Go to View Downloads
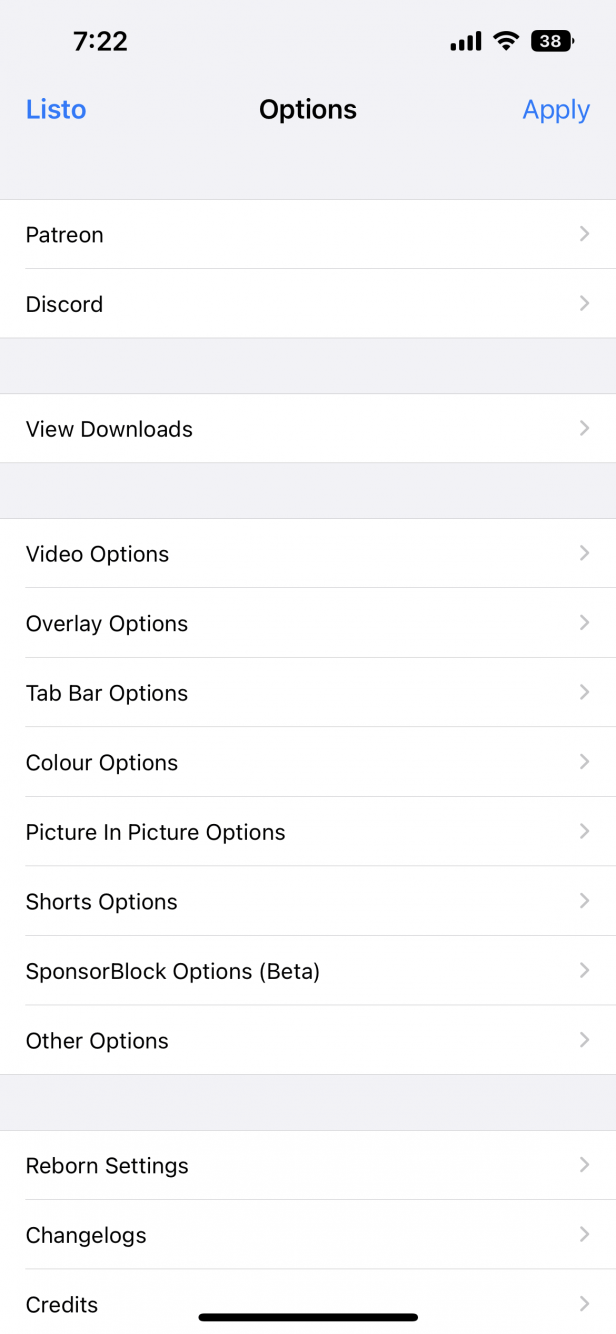 (x=308, y=429)
